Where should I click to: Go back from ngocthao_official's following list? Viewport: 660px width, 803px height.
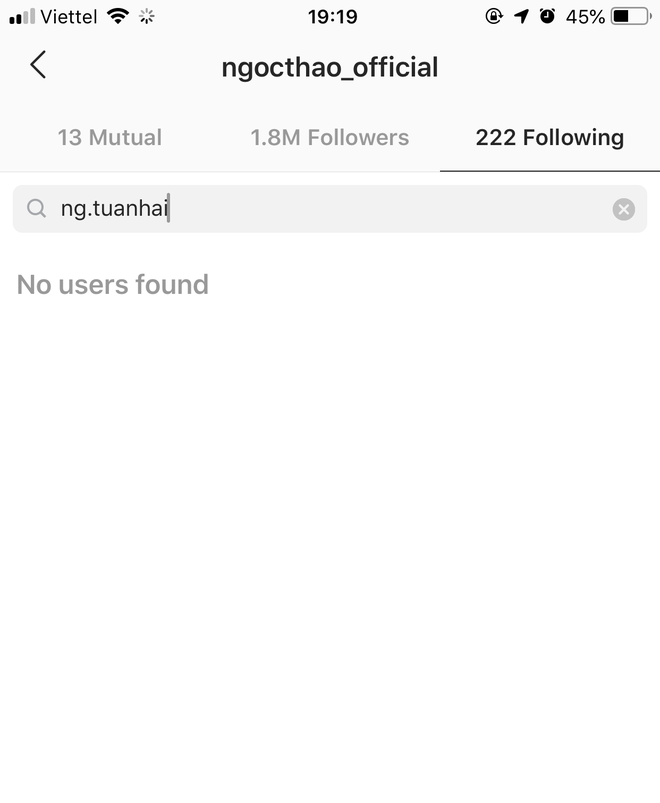click(x=38, y=66)
